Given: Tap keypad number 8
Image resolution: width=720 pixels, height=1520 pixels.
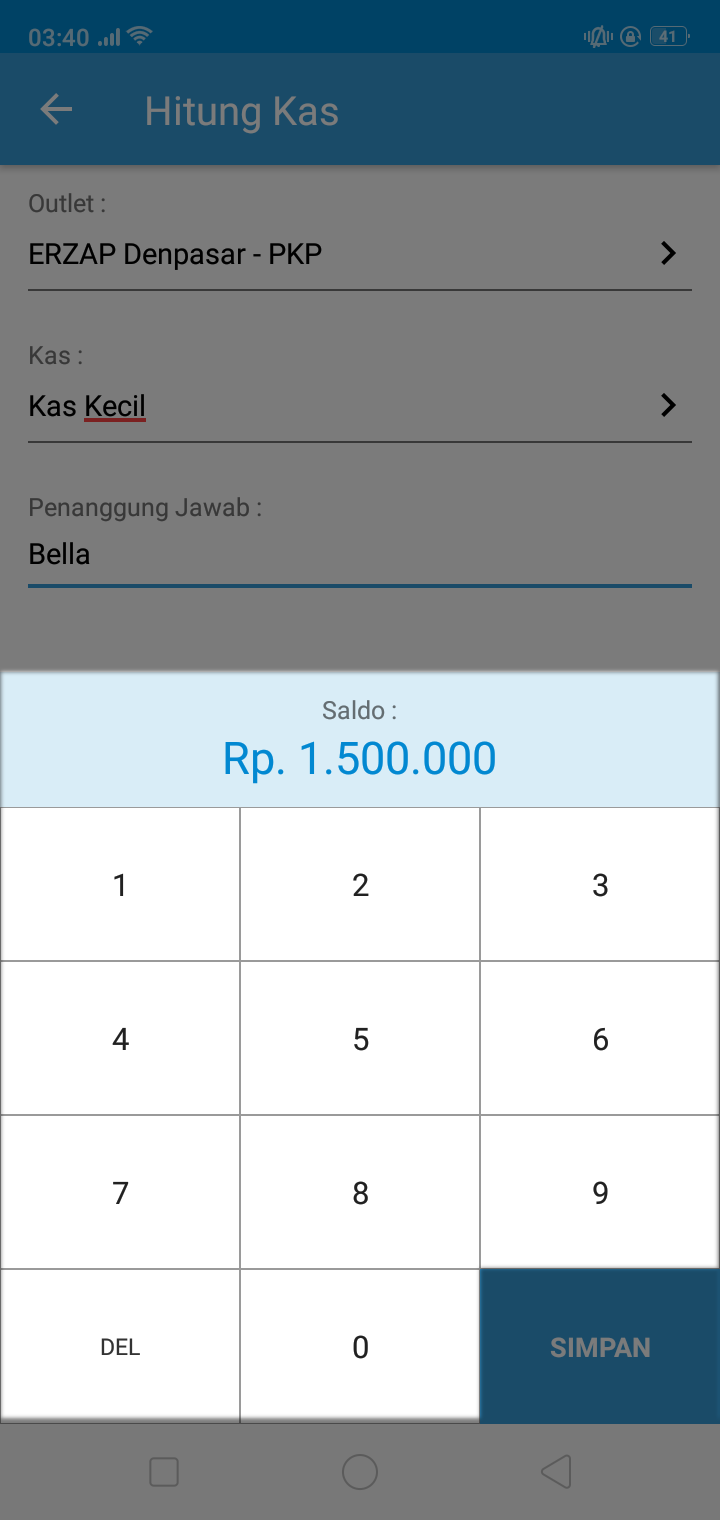Looking at the screenshot, I should click(360, 1192).
